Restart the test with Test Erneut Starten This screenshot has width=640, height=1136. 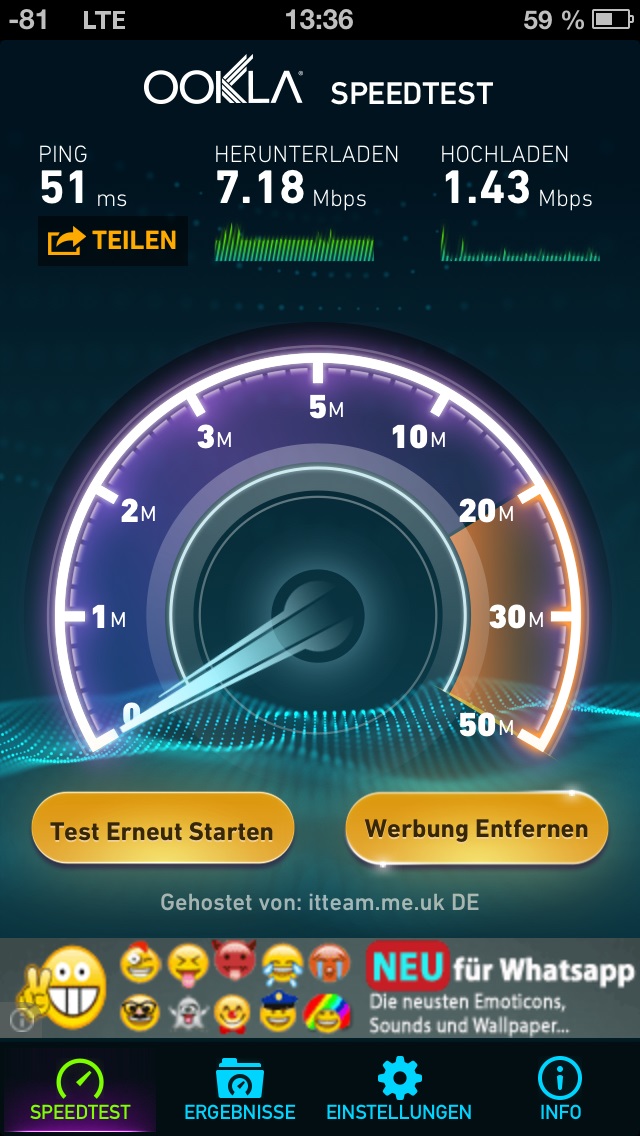pyautogui.click(x=162, y=830)
